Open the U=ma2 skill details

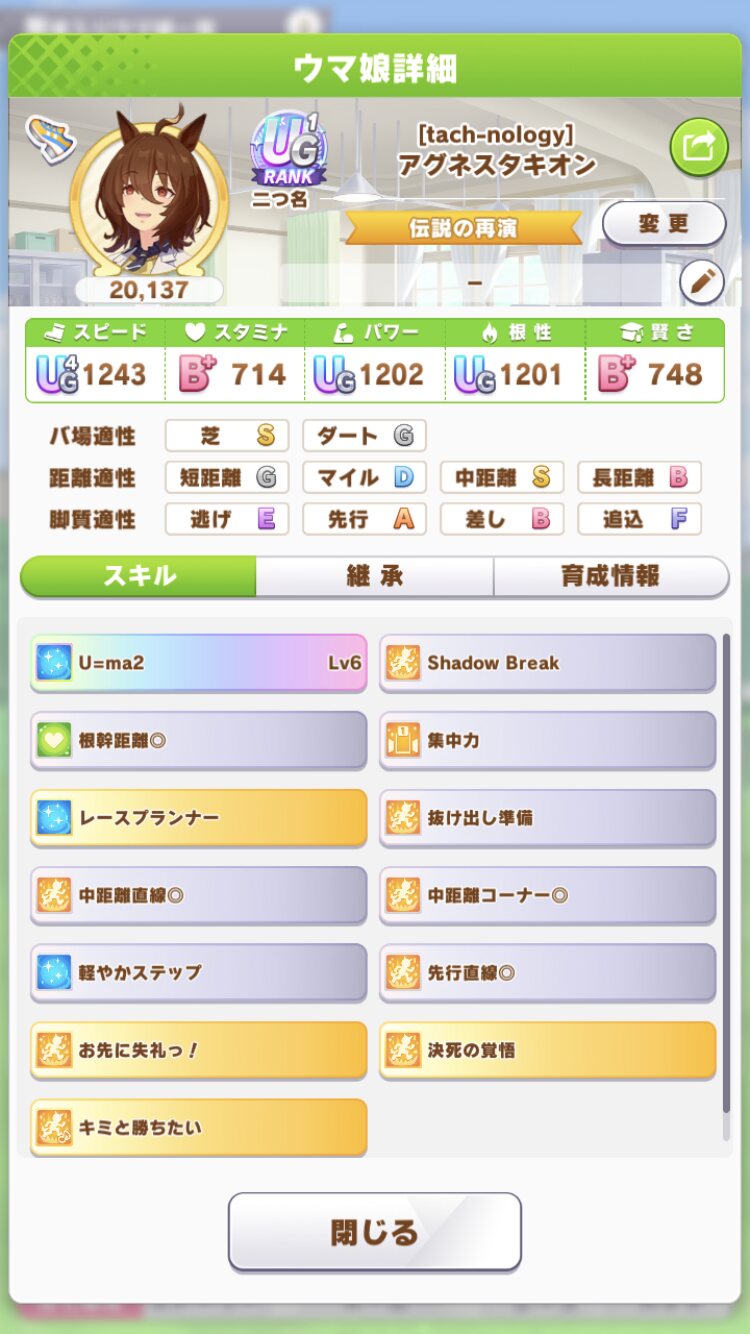(x=199, y=662)
